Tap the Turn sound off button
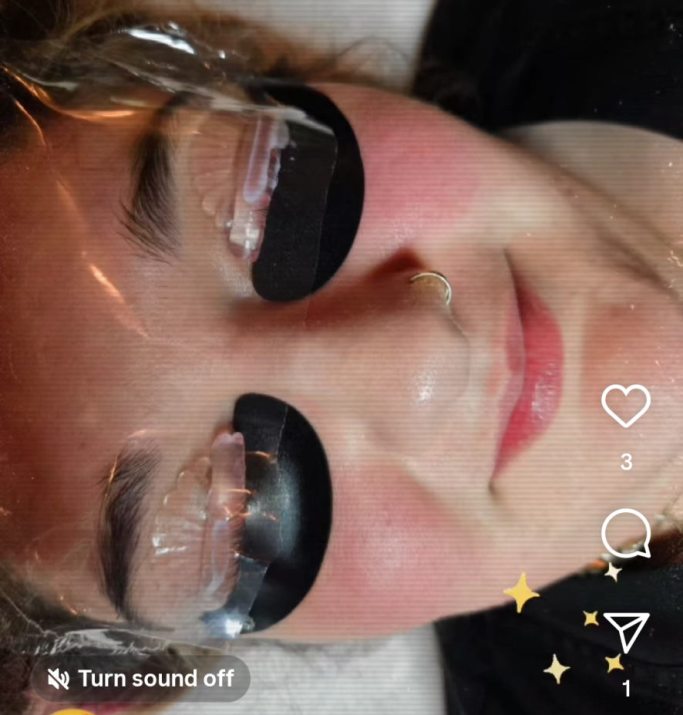This screenshot has width=683, height=715. coord(141,679)
